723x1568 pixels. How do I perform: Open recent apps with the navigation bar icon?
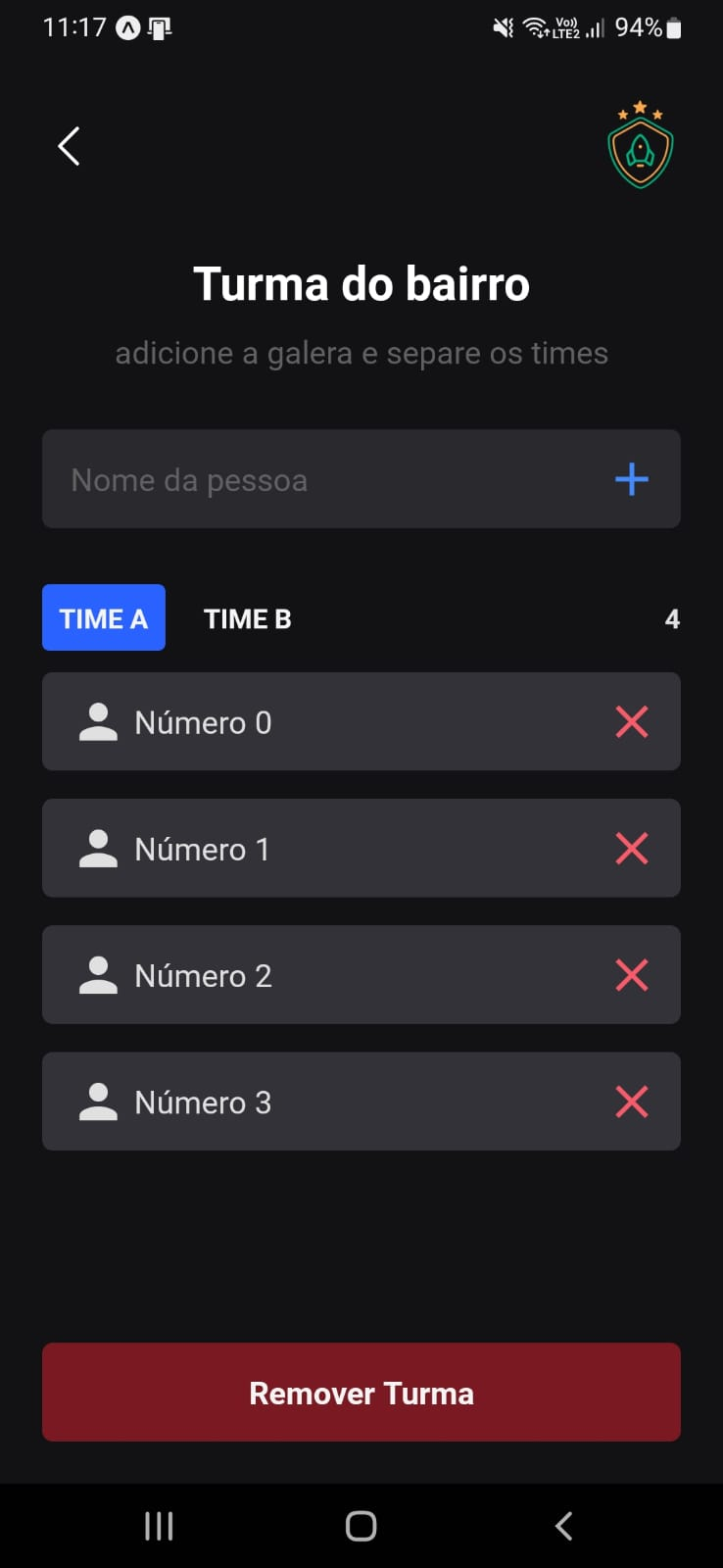158,1525
